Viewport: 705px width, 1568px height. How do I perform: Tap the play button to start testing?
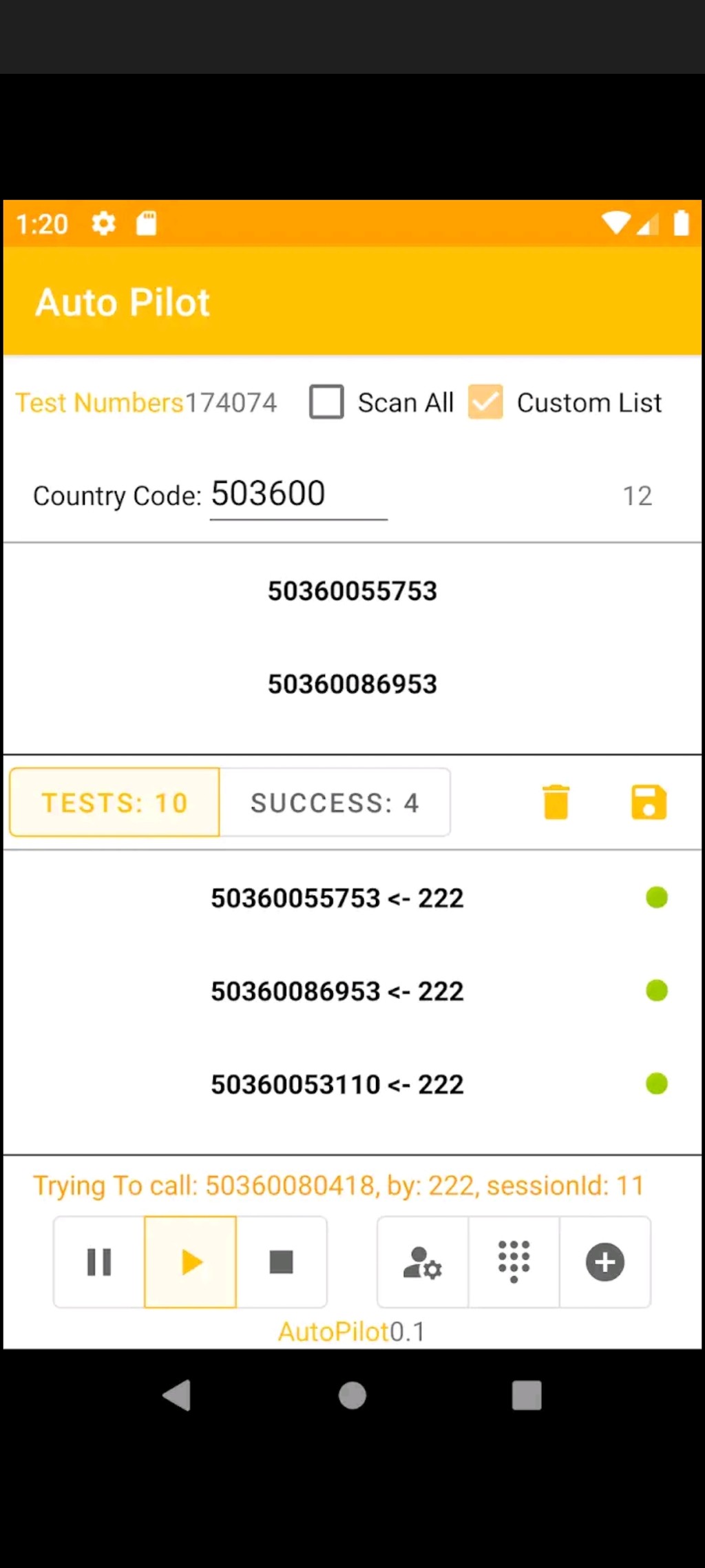pyautogui.click(x=191, y=1262)
